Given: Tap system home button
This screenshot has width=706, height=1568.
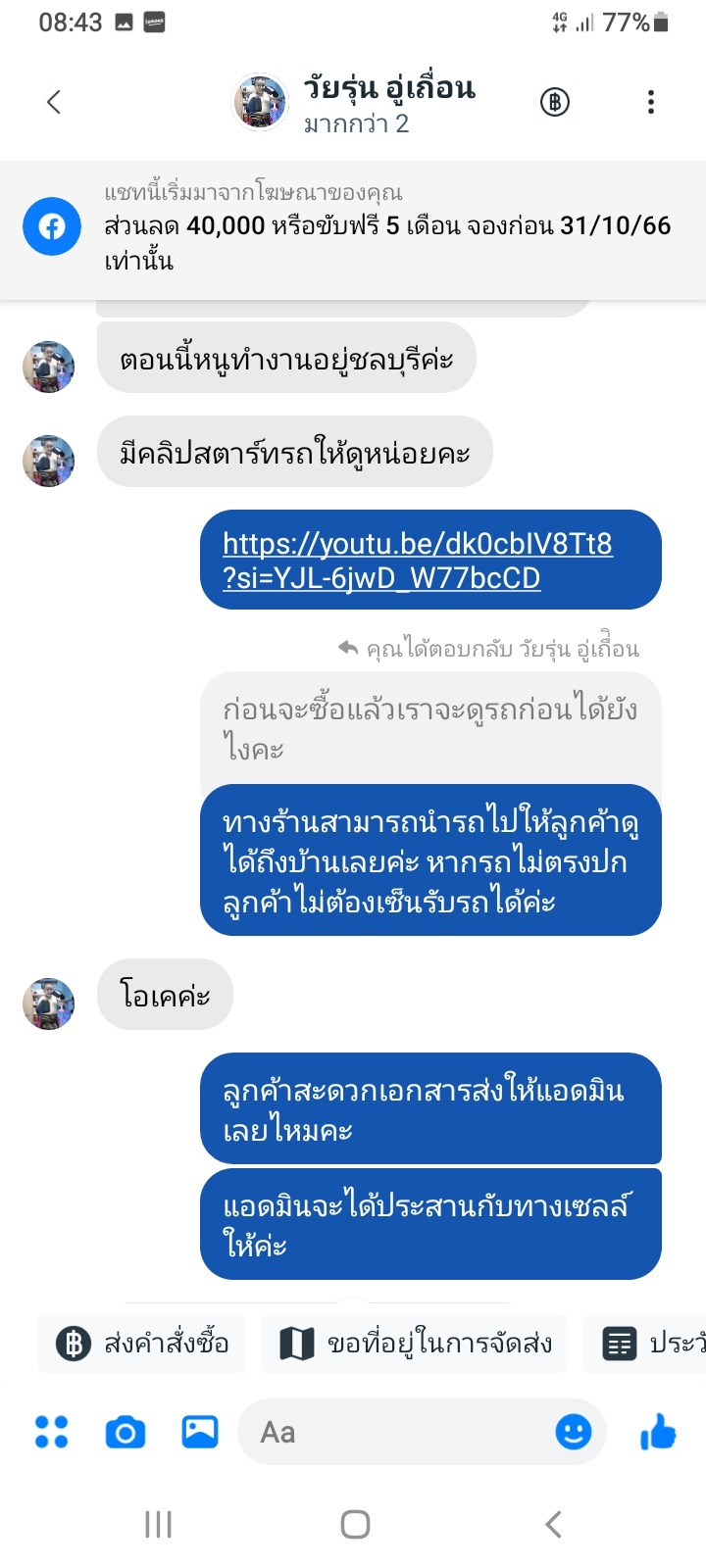Looking at the screenshot, I should click(355, 1524).
